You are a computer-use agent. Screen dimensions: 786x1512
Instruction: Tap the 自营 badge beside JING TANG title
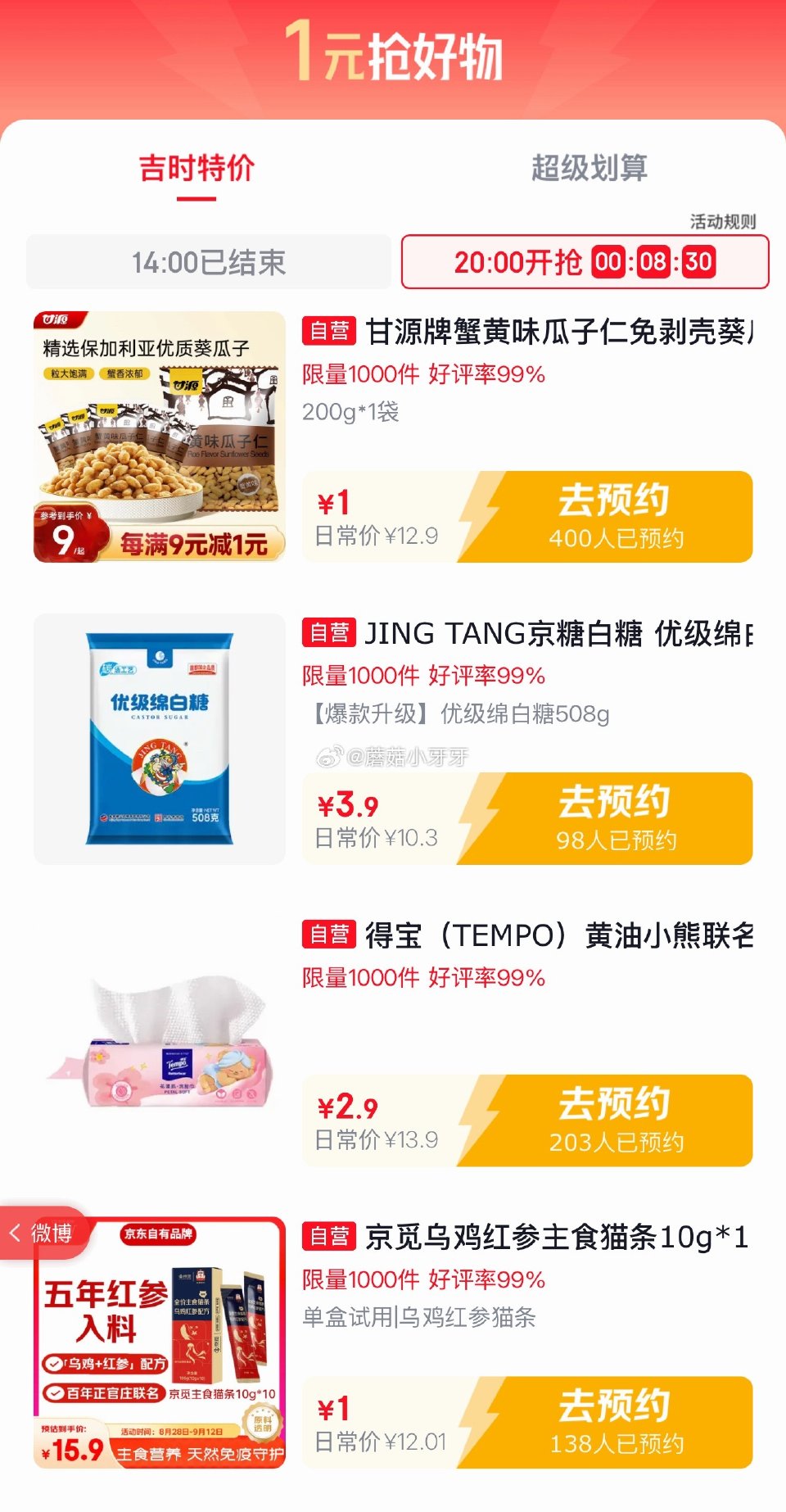[328, 633]
